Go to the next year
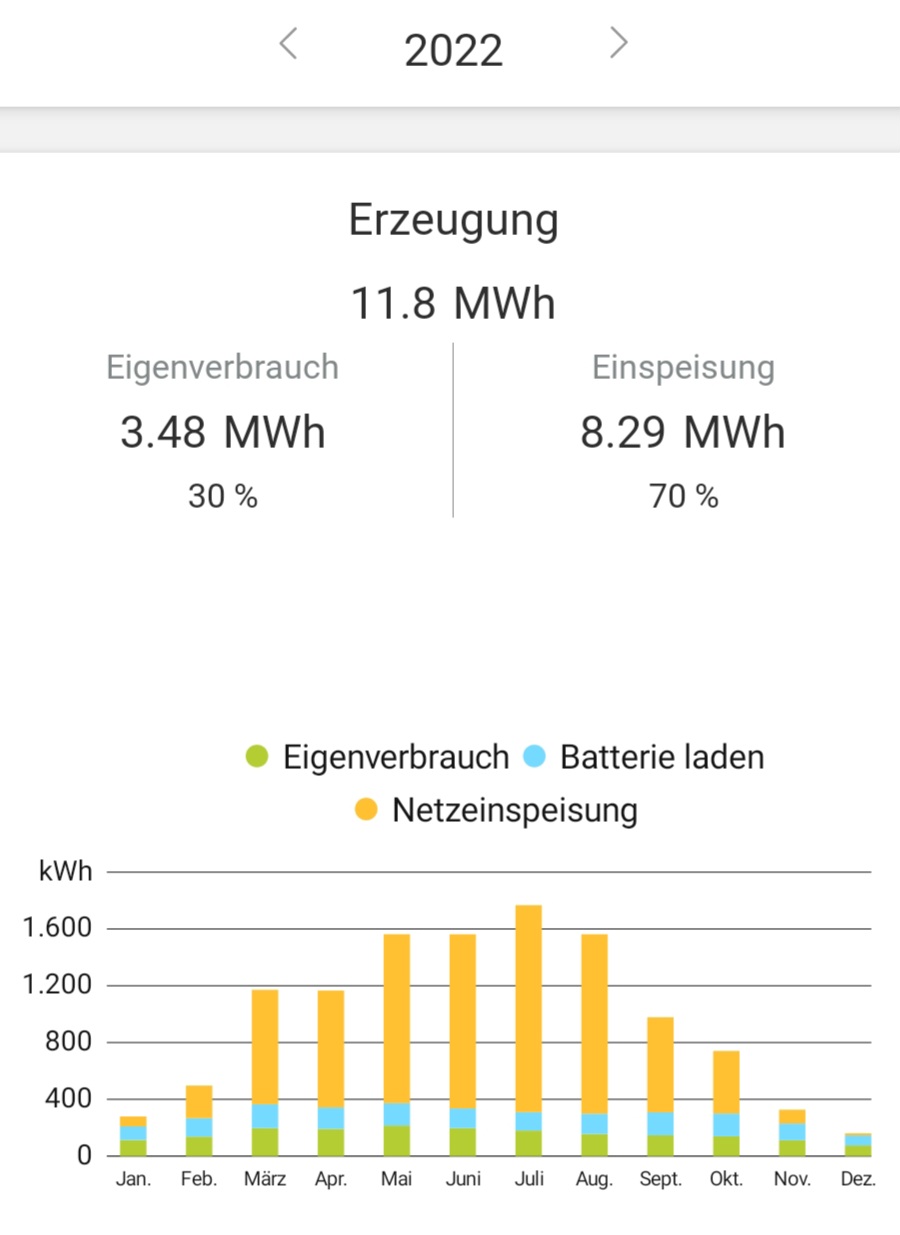 619,43
